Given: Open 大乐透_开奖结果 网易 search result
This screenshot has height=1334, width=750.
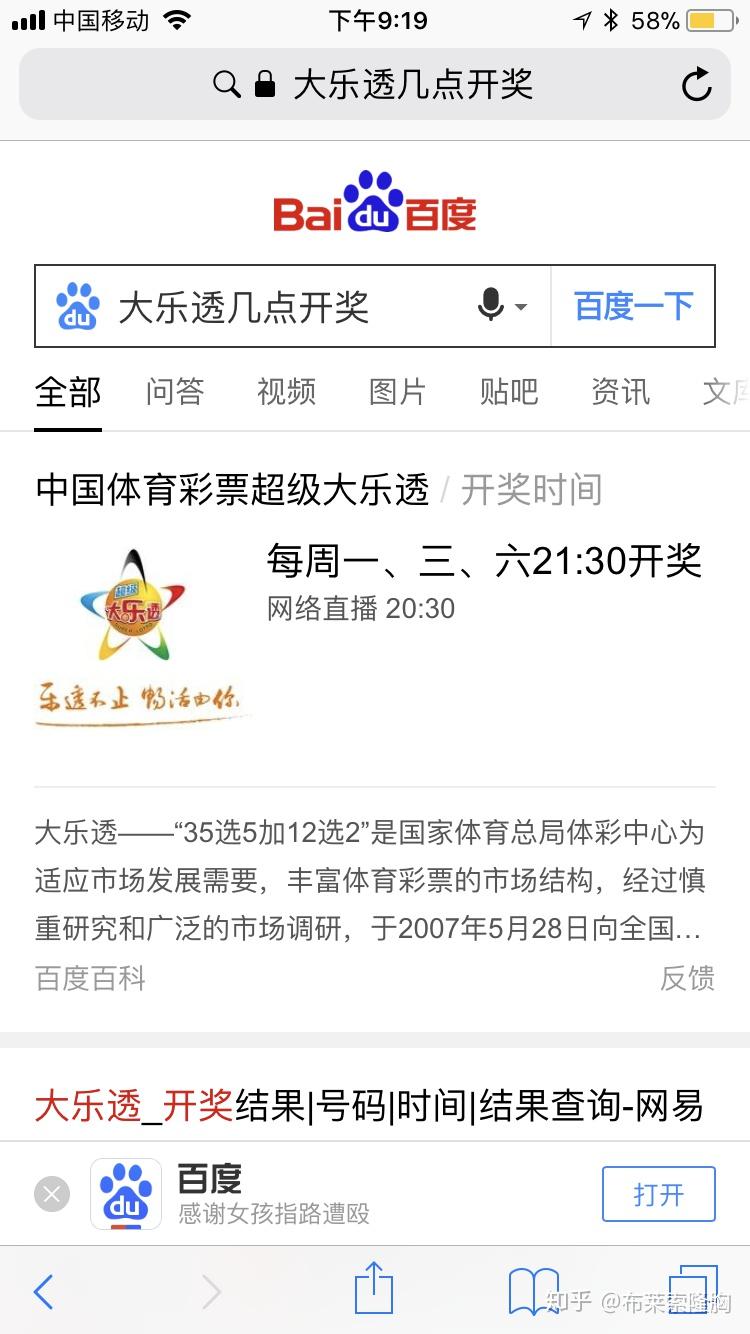Looking at the screenshot, I should coord(368,1106).
